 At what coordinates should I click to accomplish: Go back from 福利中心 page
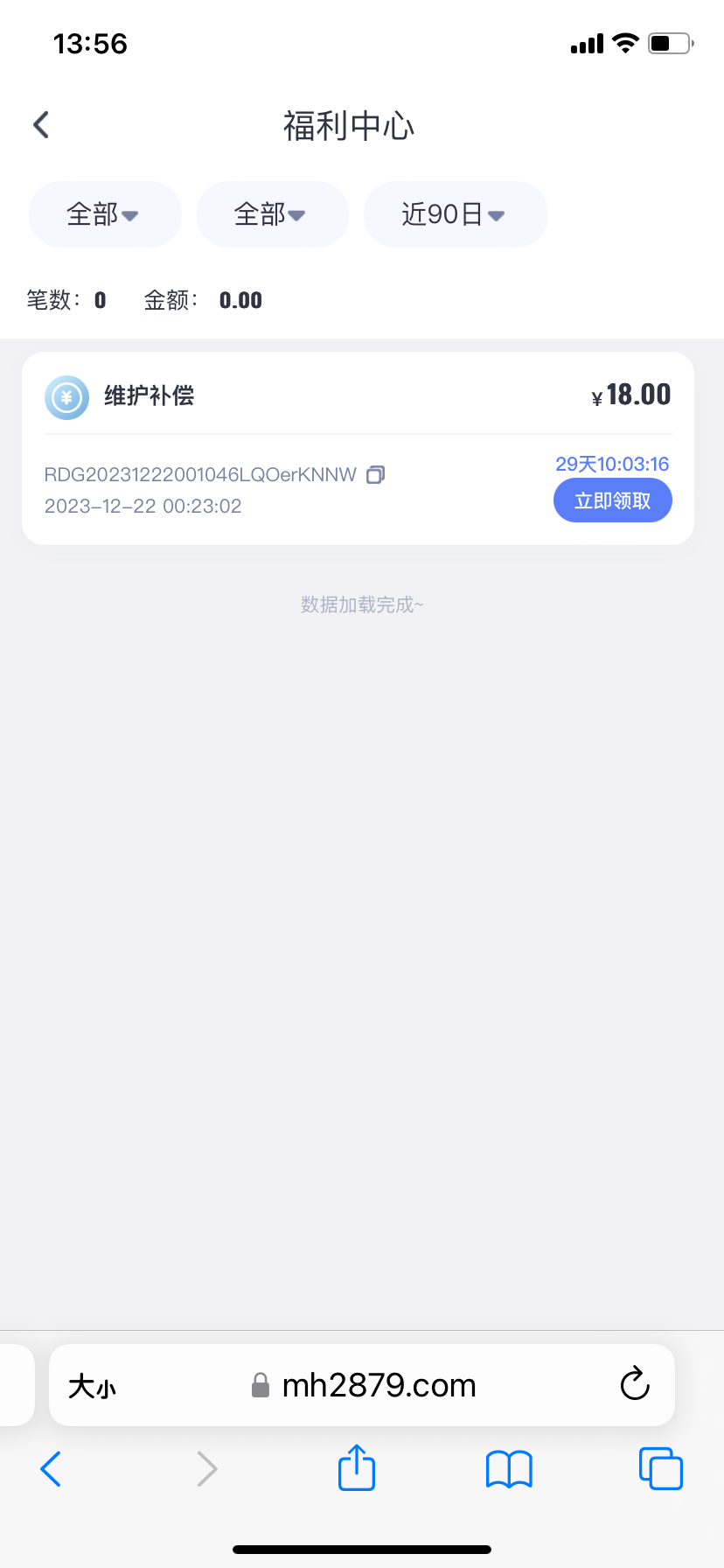[41, 125]
